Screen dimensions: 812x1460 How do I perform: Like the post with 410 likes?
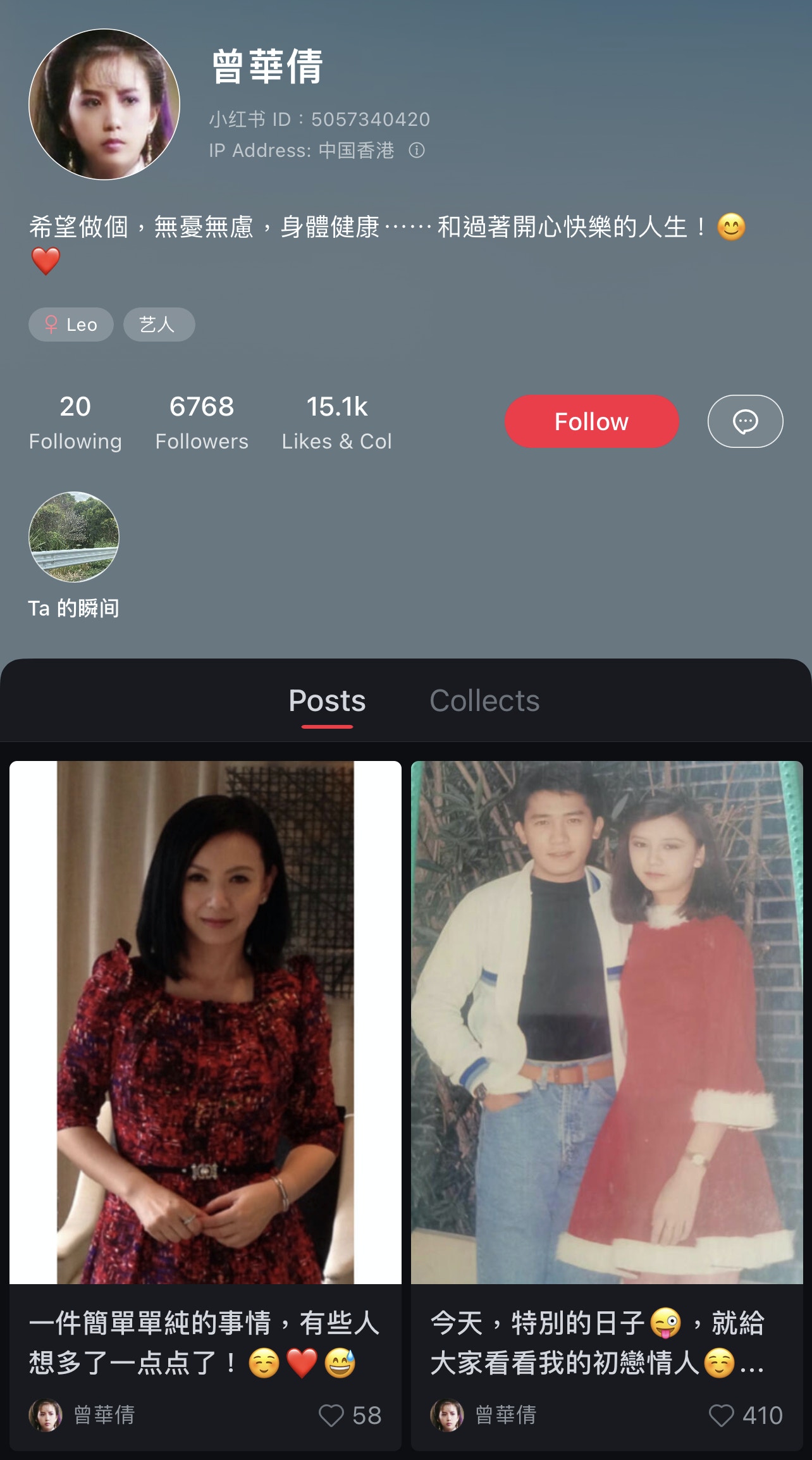point(722,1416)
